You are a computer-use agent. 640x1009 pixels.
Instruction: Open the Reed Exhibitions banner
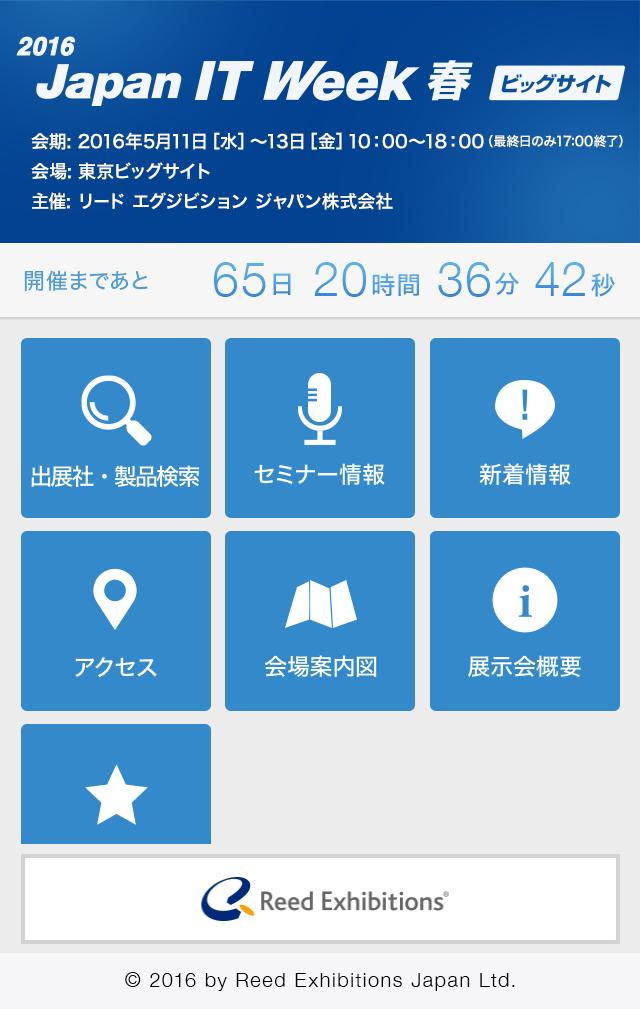[x=320, y=899]
